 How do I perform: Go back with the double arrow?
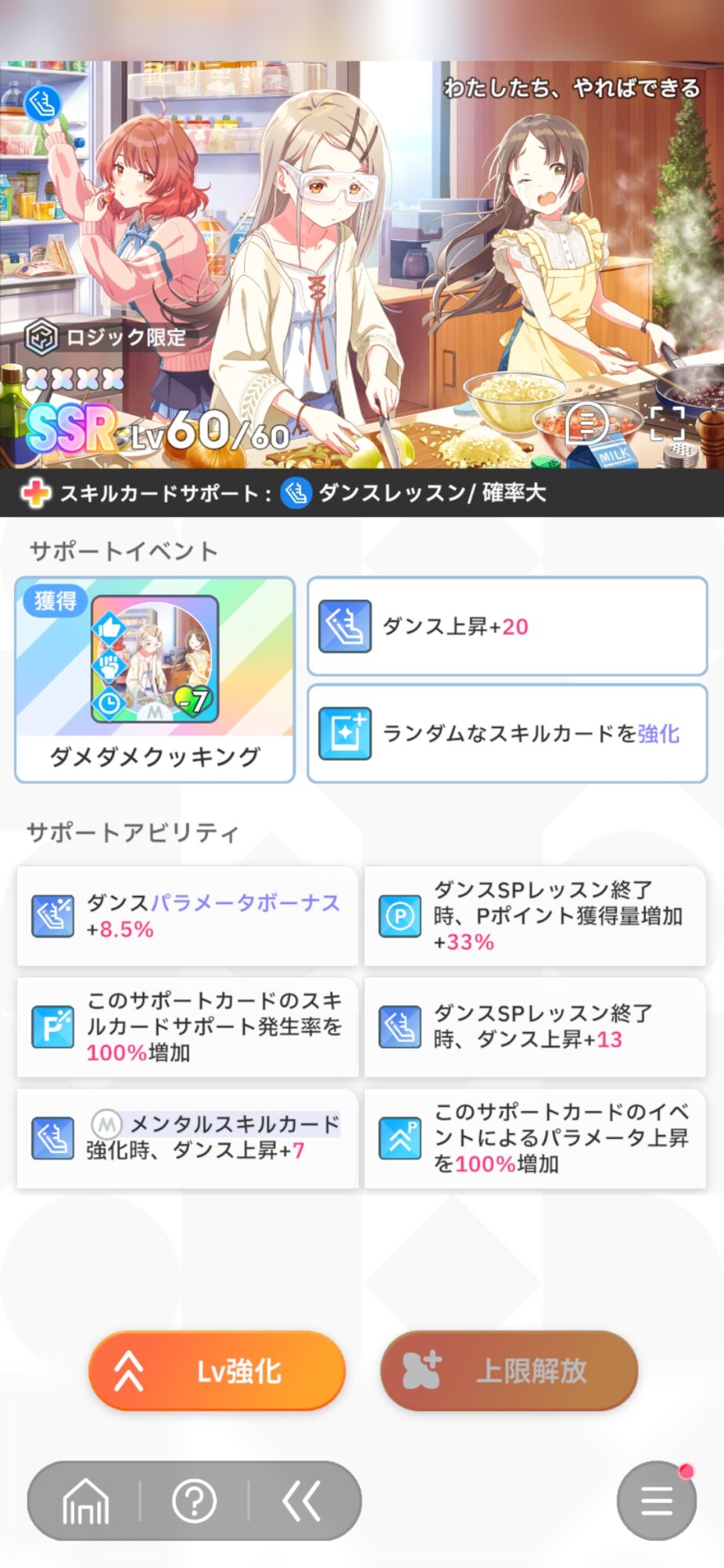coord(302,1501)
